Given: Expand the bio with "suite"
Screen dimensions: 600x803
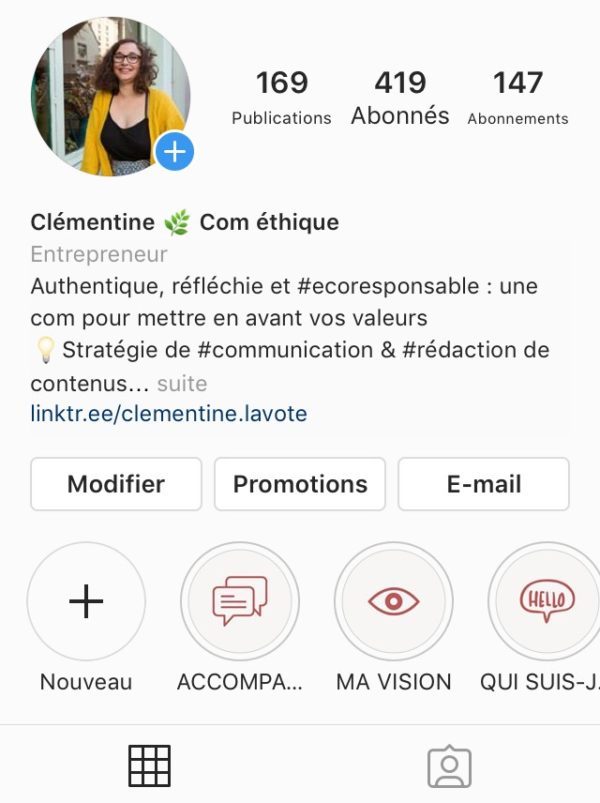Looking at the screenshot, I should [x=182, y=383].
